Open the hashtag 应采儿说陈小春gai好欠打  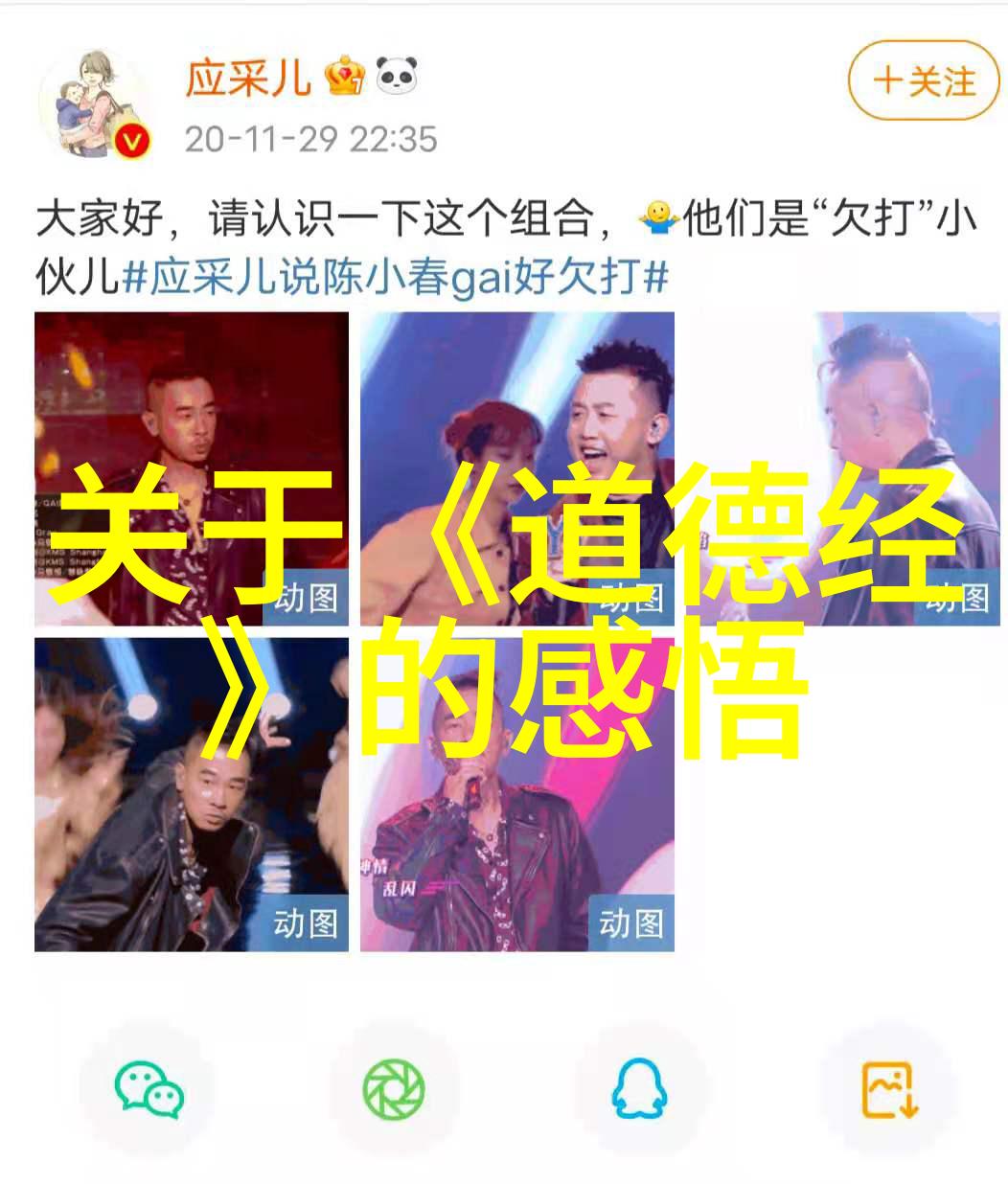pos(394,278)
